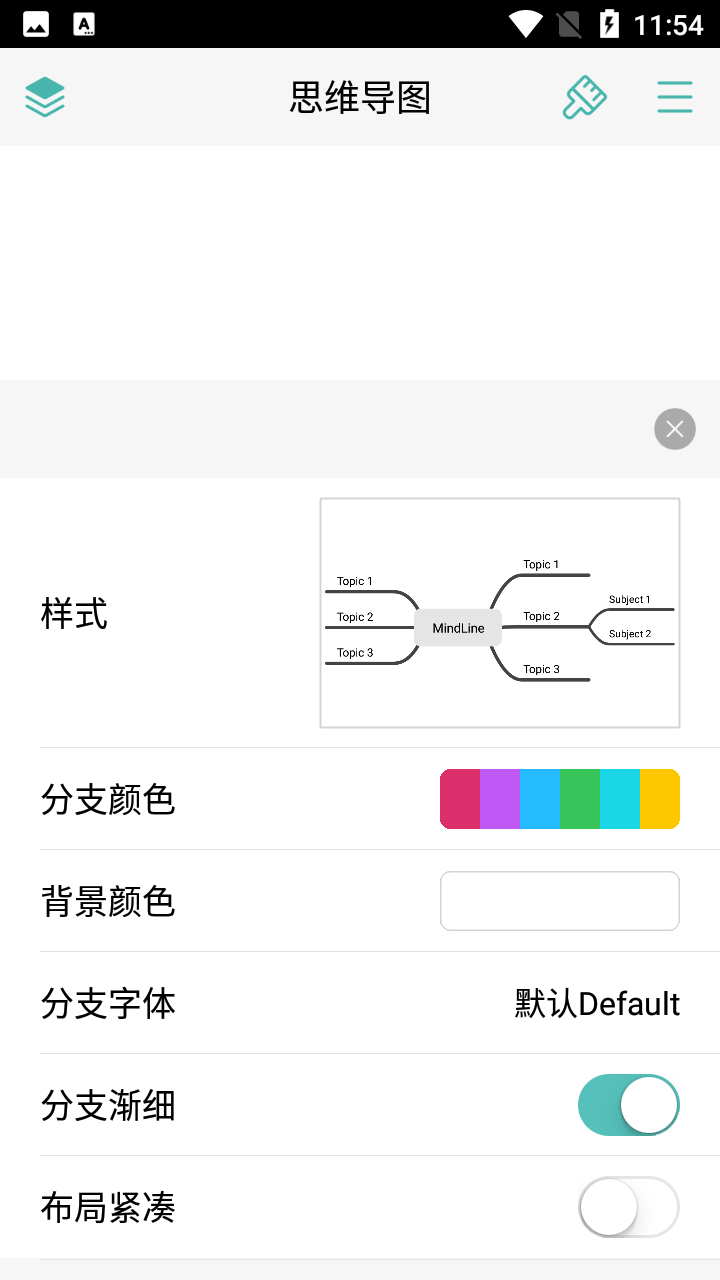Close the style settings panel

(x=674, y=428)
